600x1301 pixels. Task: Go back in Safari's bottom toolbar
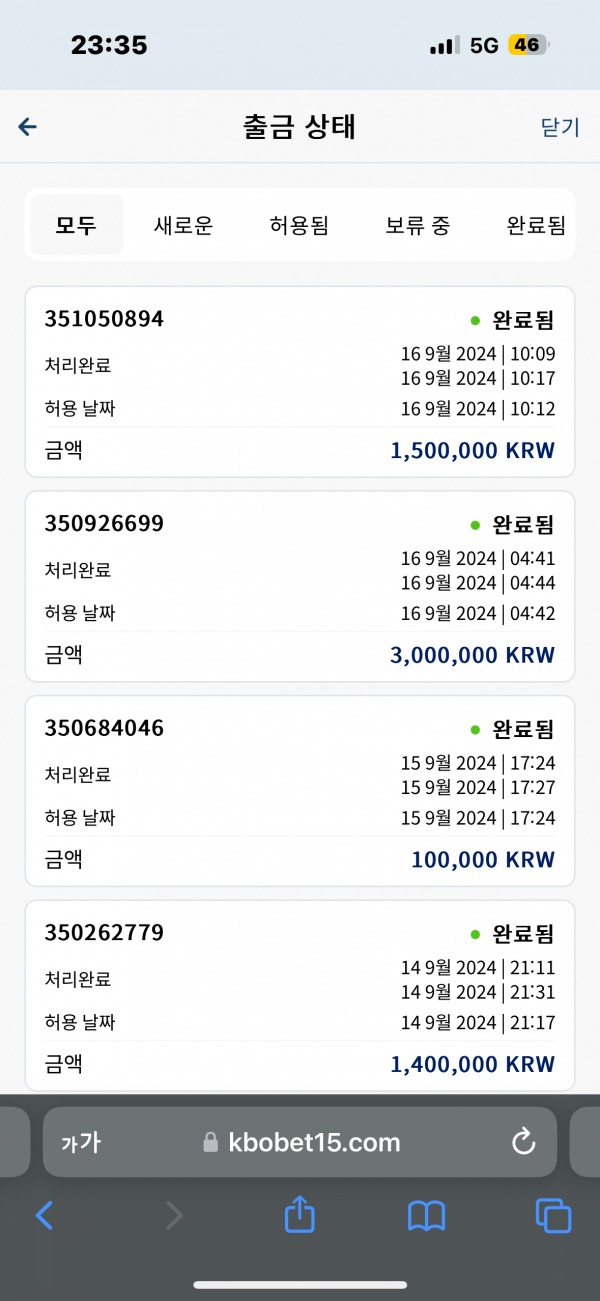44,1215
